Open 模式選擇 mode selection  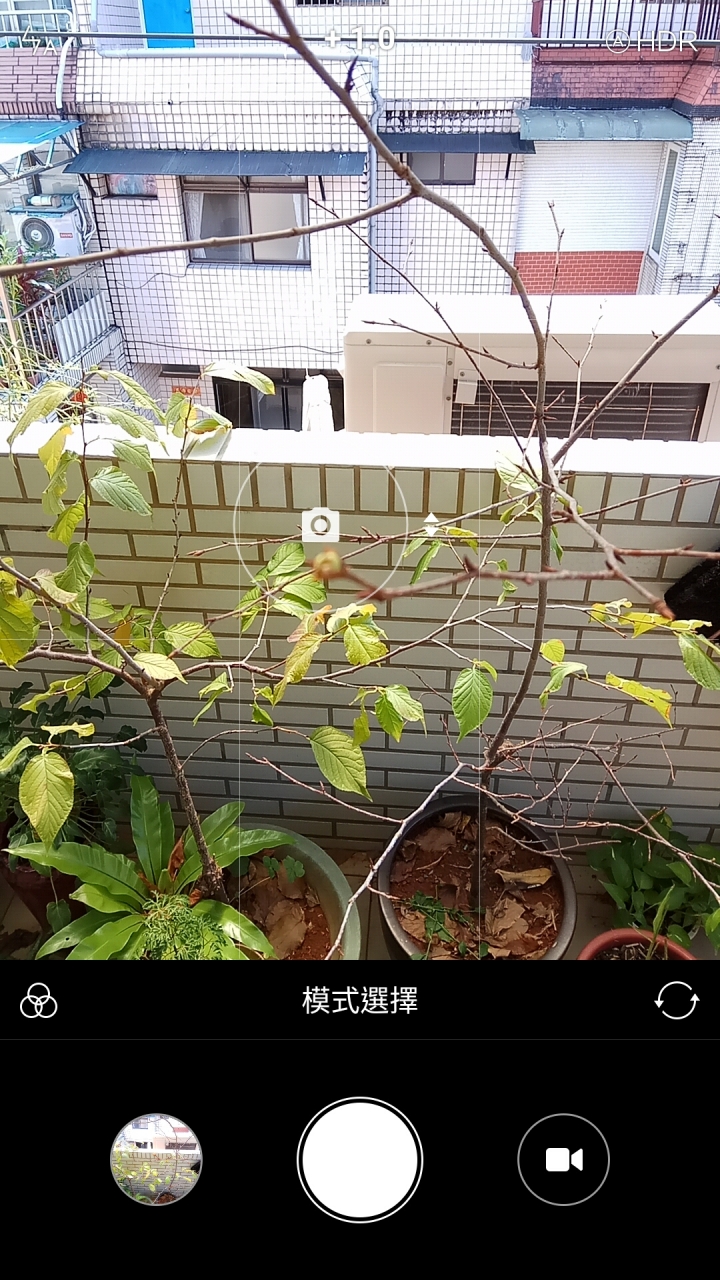(360, 1000)
